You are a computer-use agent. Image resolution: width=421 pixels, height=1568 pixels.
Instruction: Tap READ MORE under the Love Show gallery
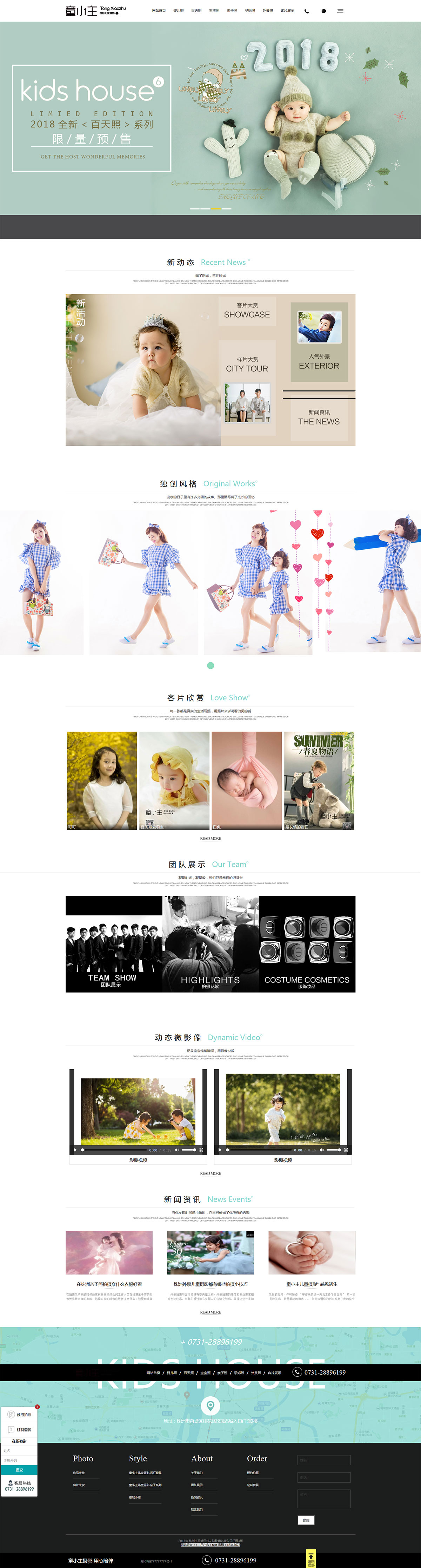210,839
